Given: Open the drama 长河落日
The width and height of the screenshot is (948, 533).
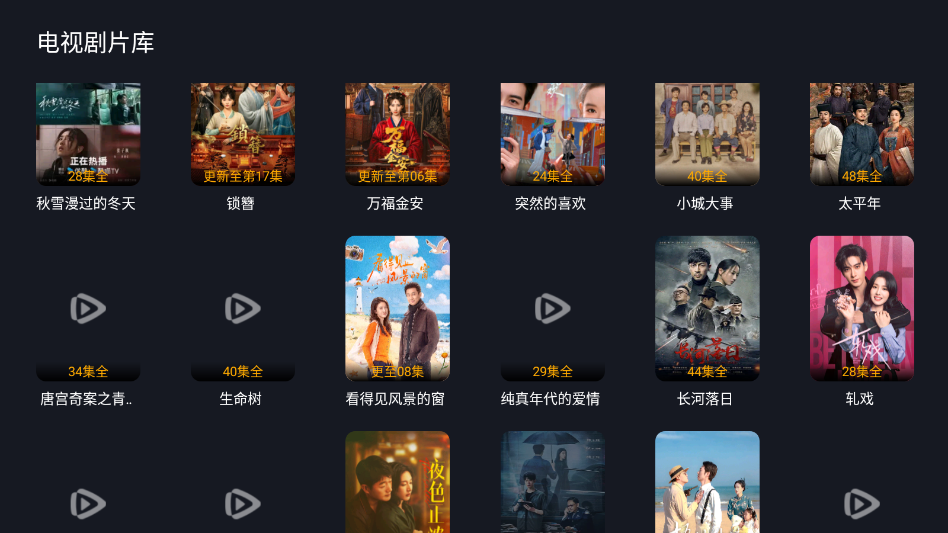Looking at the screenshot, I should (707, 308).
